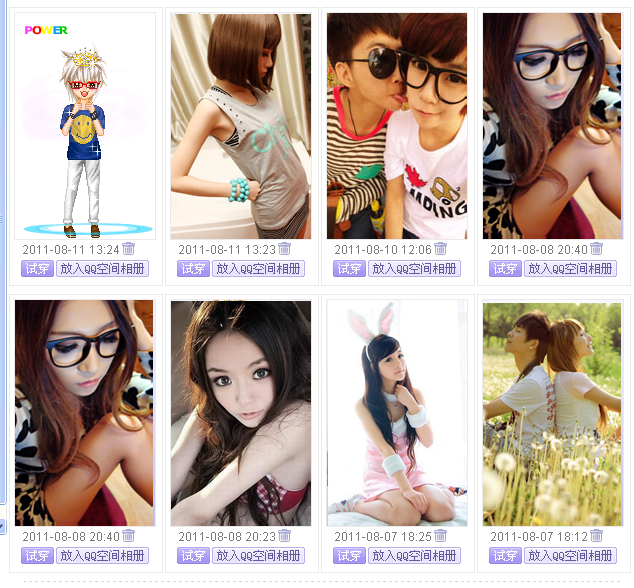Delete the photo dated 2011-08-08 20:23
The image size is (634, 588).
[284, 536]
